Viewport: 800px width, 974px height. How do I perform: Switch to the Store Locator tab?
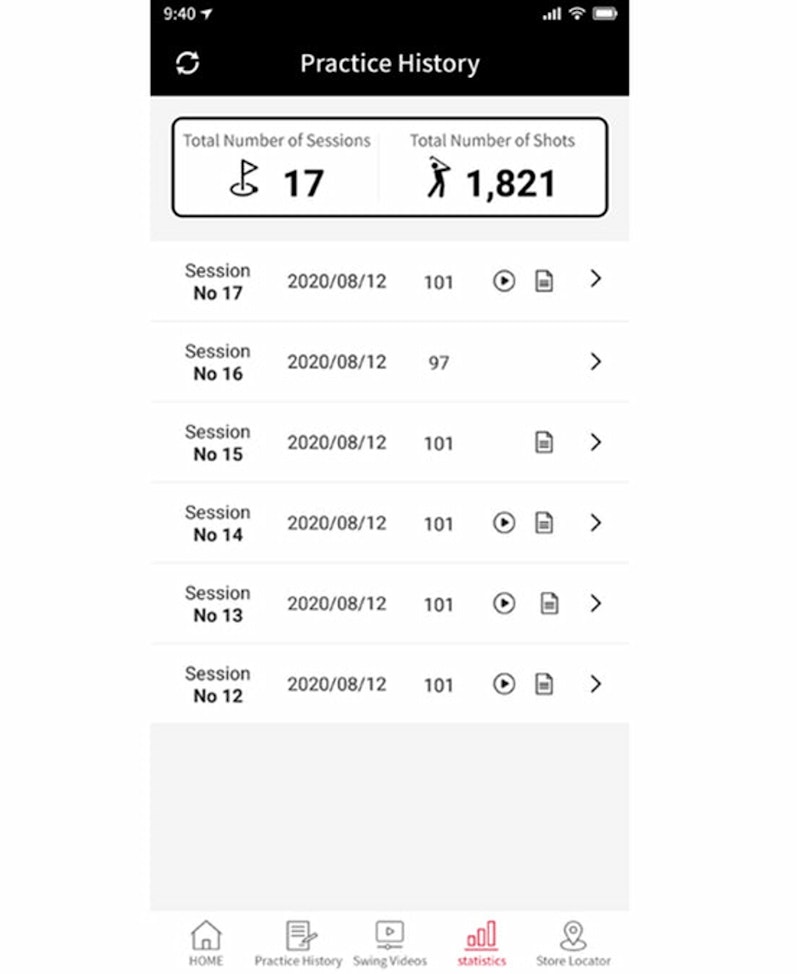(x=573, y=943)
